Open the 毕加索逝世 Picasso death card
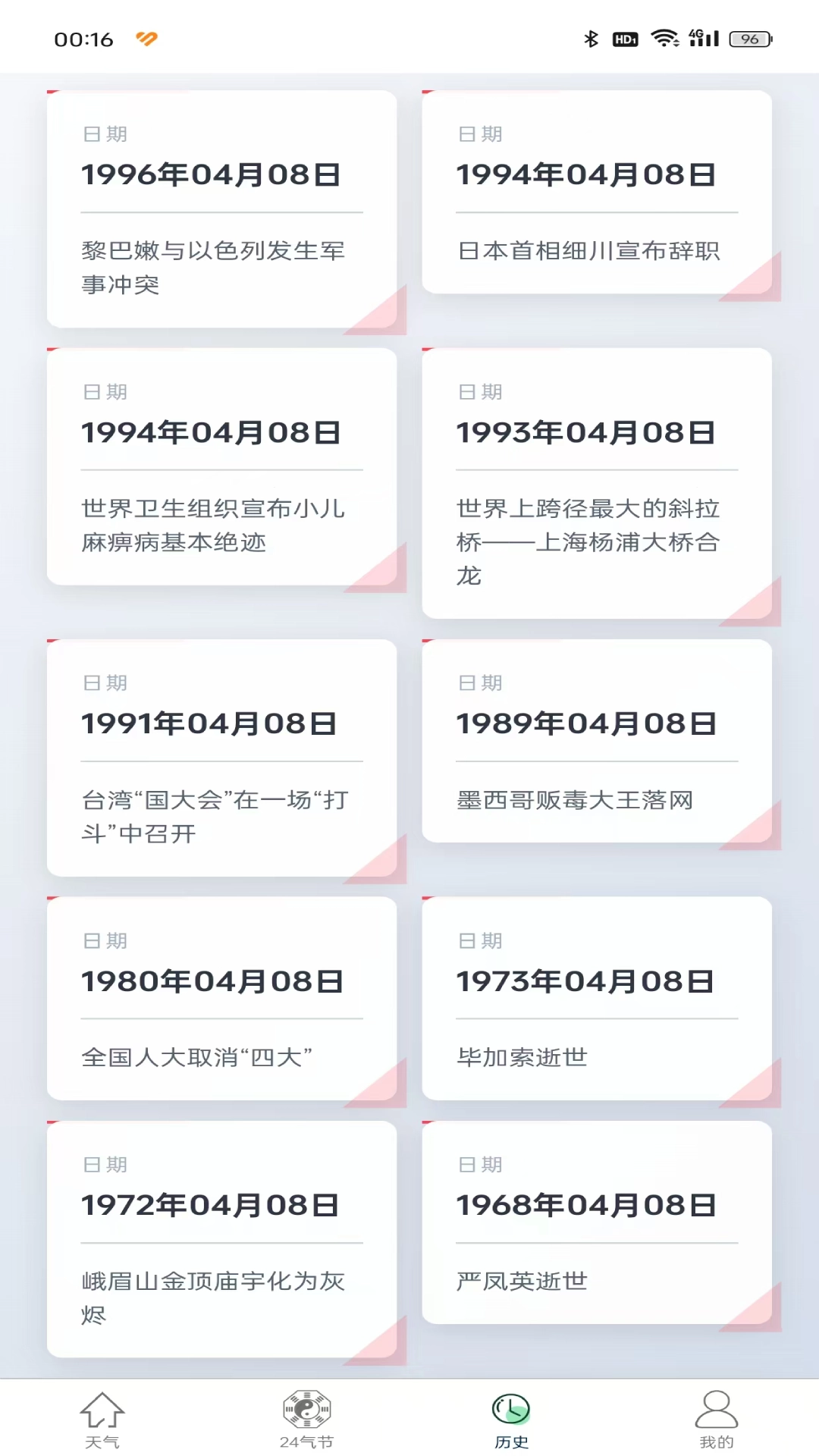The width and height of the screenshot is (819, 1456). pos(598,999)
